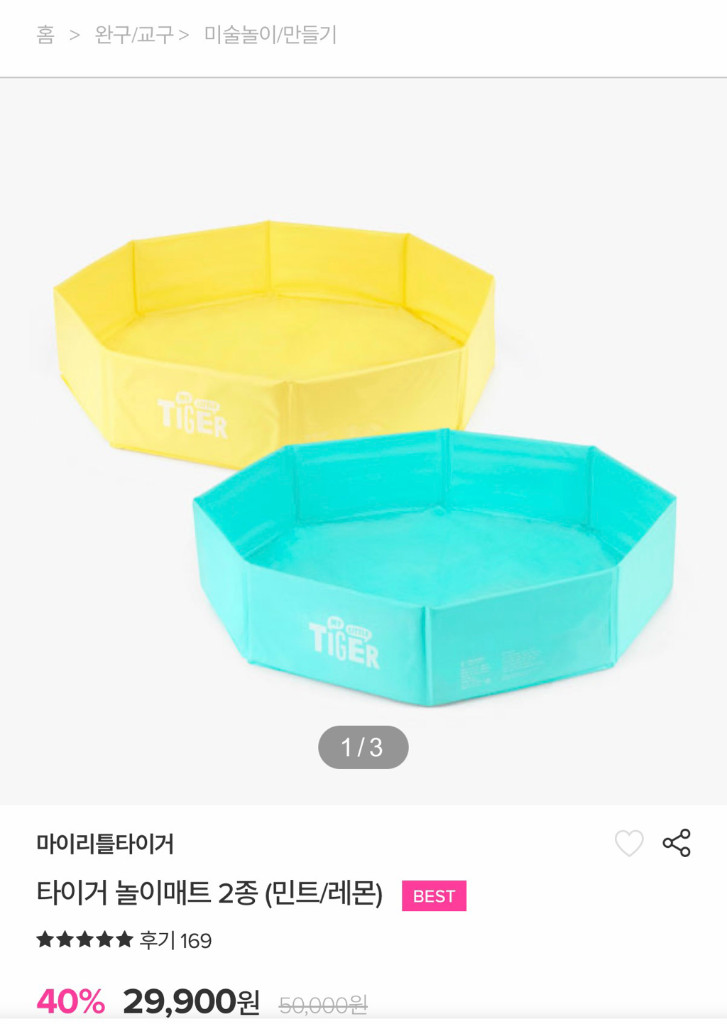This screenshot has width=727, height=1024.
Task: Add product to wishlist with heart icon
Action: point(629,843)
